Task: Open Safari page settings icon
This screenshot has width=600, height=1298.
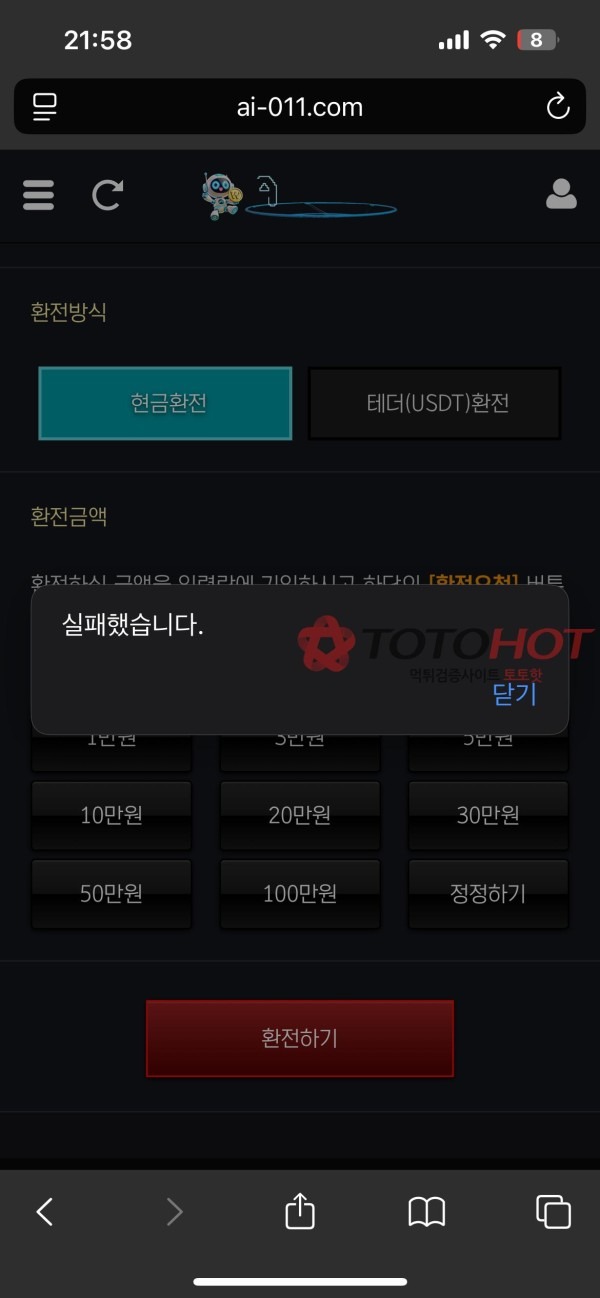Action: 45,107
